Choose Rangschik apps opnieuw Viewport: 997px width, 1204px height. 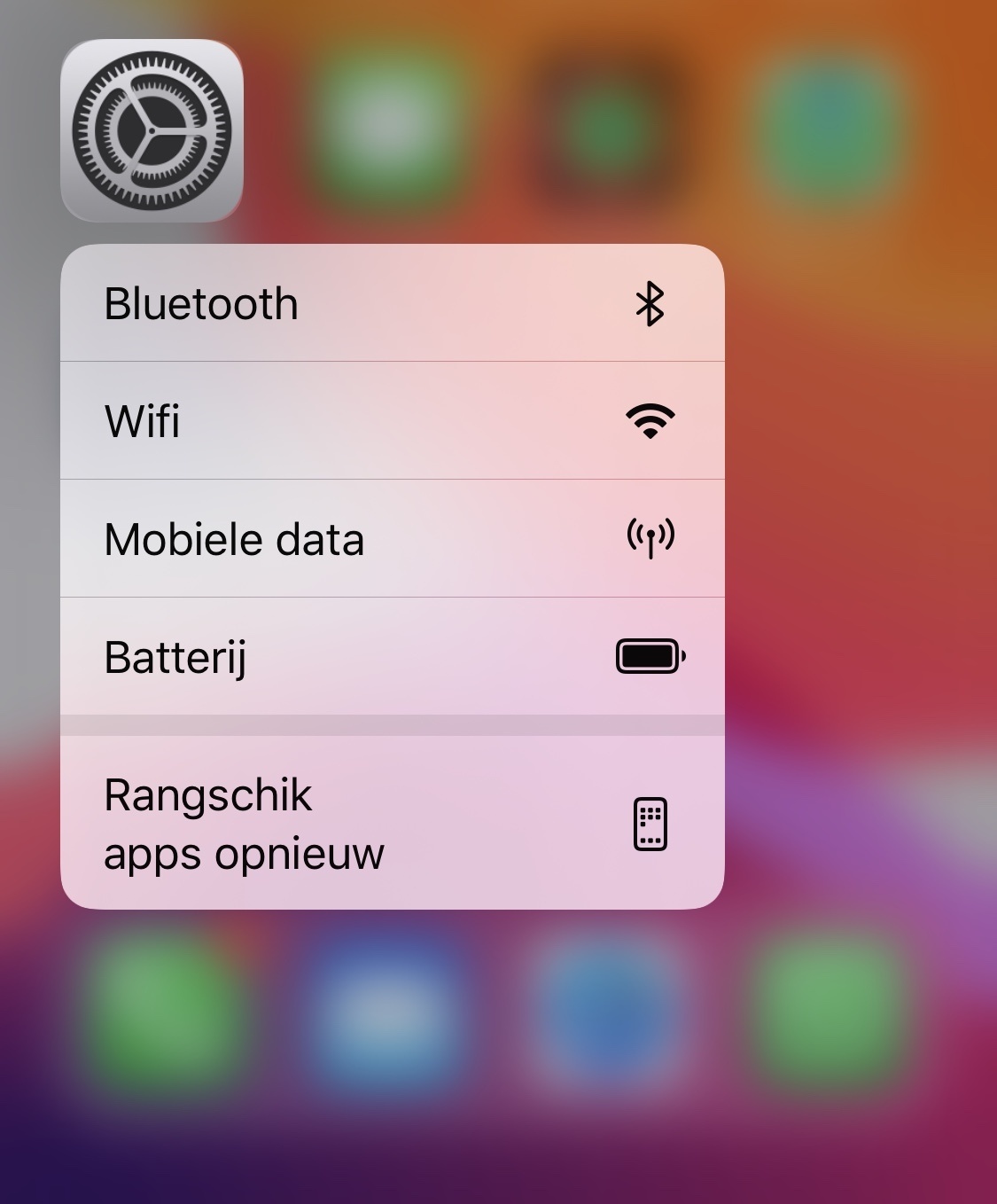[392, 823]
